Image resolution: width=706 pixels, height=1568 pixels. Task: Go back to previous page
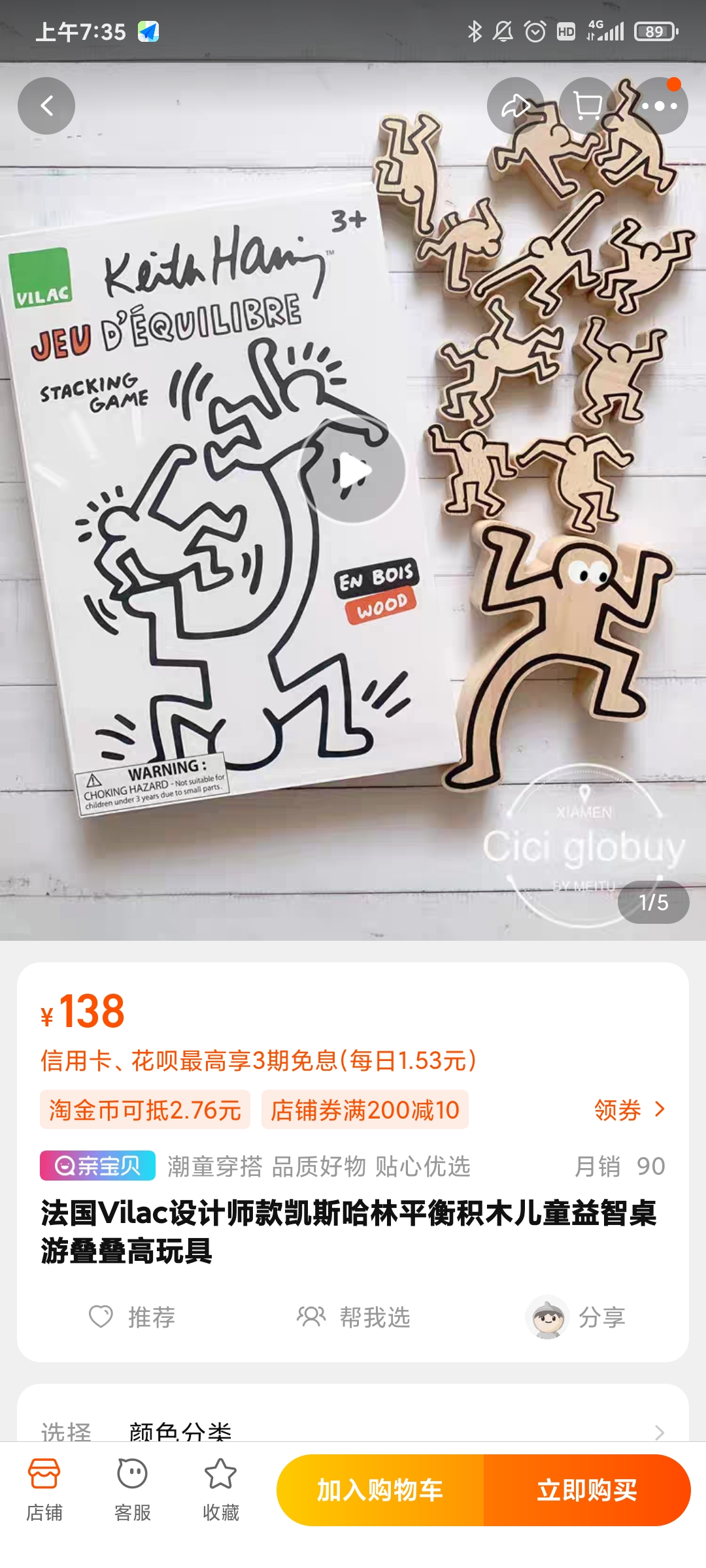pos(46,106)
